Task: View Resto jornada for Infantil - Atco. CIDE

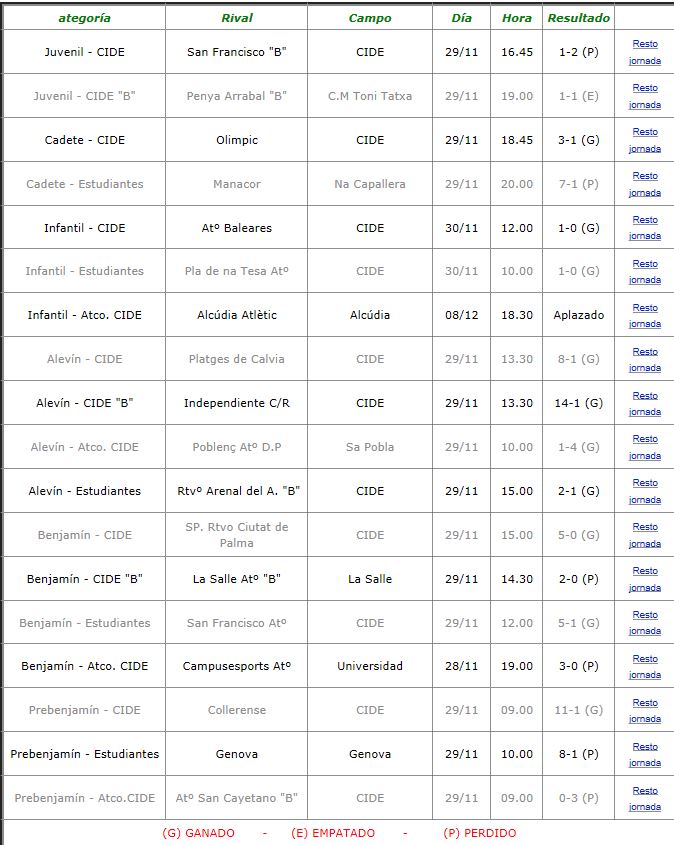Action: [x=645, y=309]
